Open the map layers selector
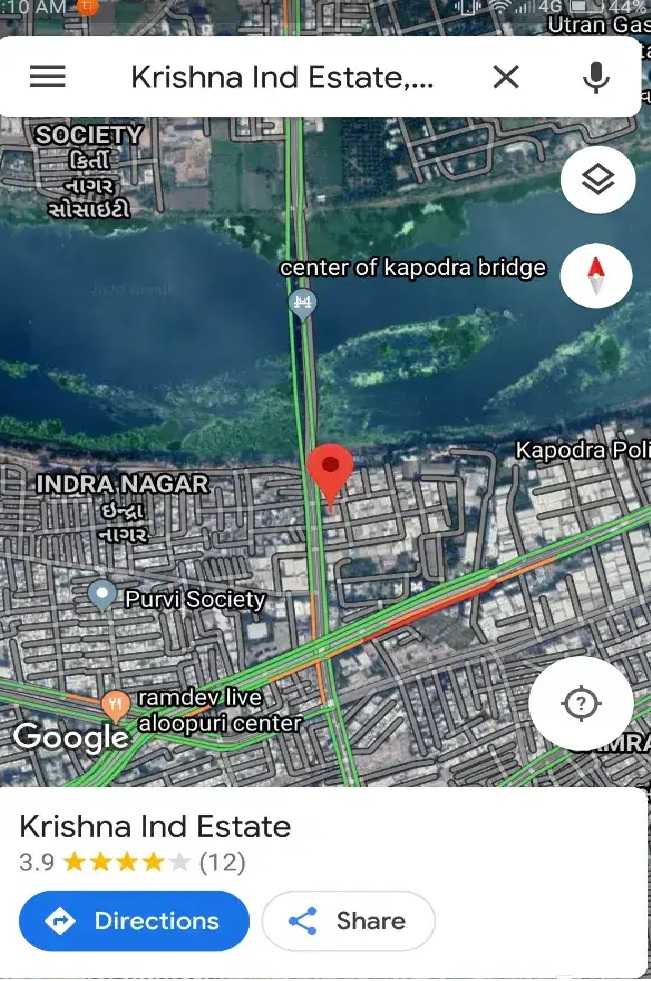Viewport: 651px width, 981px height. tap(597, 181)
